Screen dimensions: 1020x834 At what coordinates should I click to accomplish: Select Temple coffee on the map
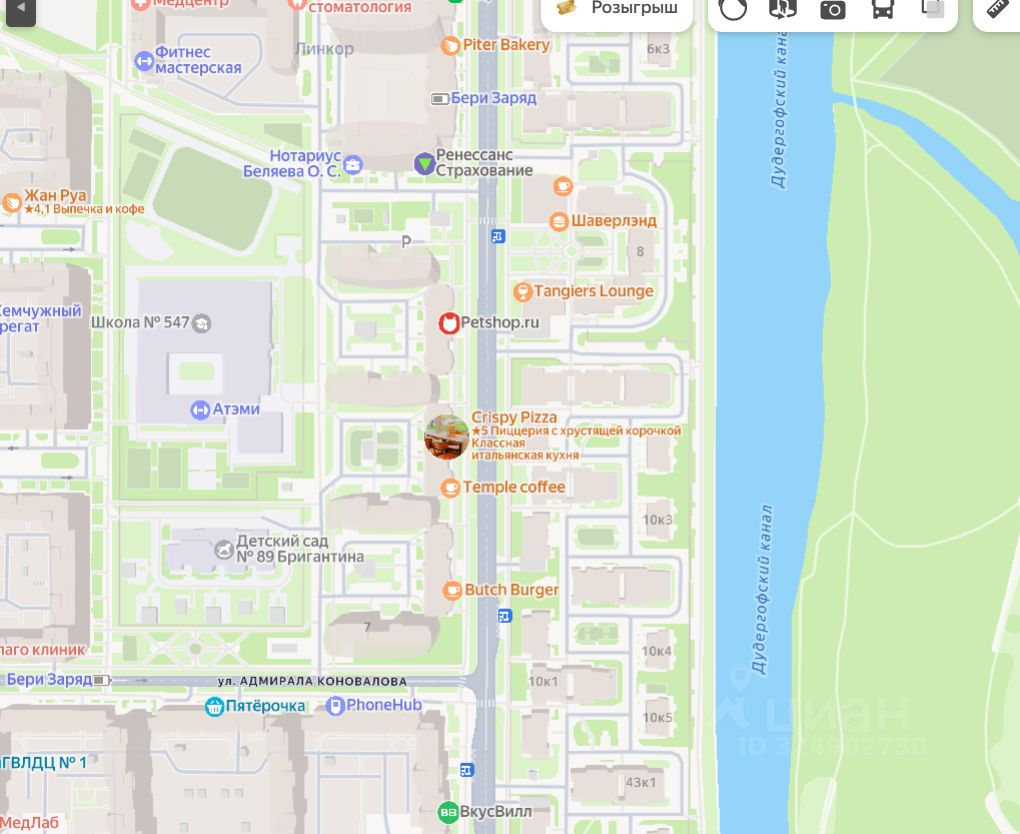451,487
